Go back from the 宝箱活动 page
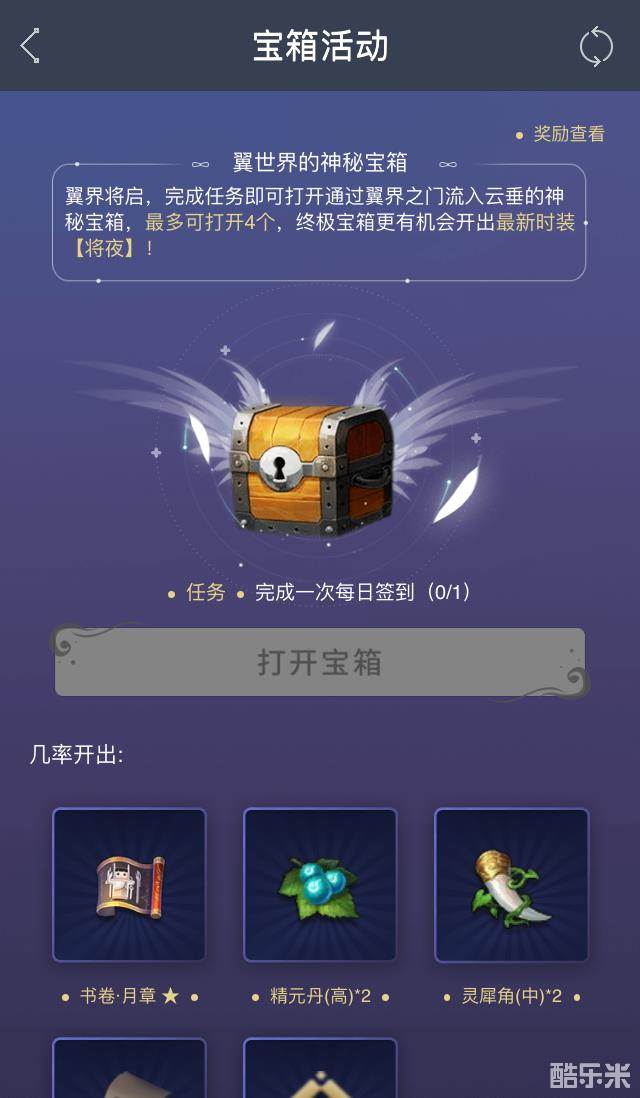This screenshot has width=640, height=1098. click(x=30, y=46)
